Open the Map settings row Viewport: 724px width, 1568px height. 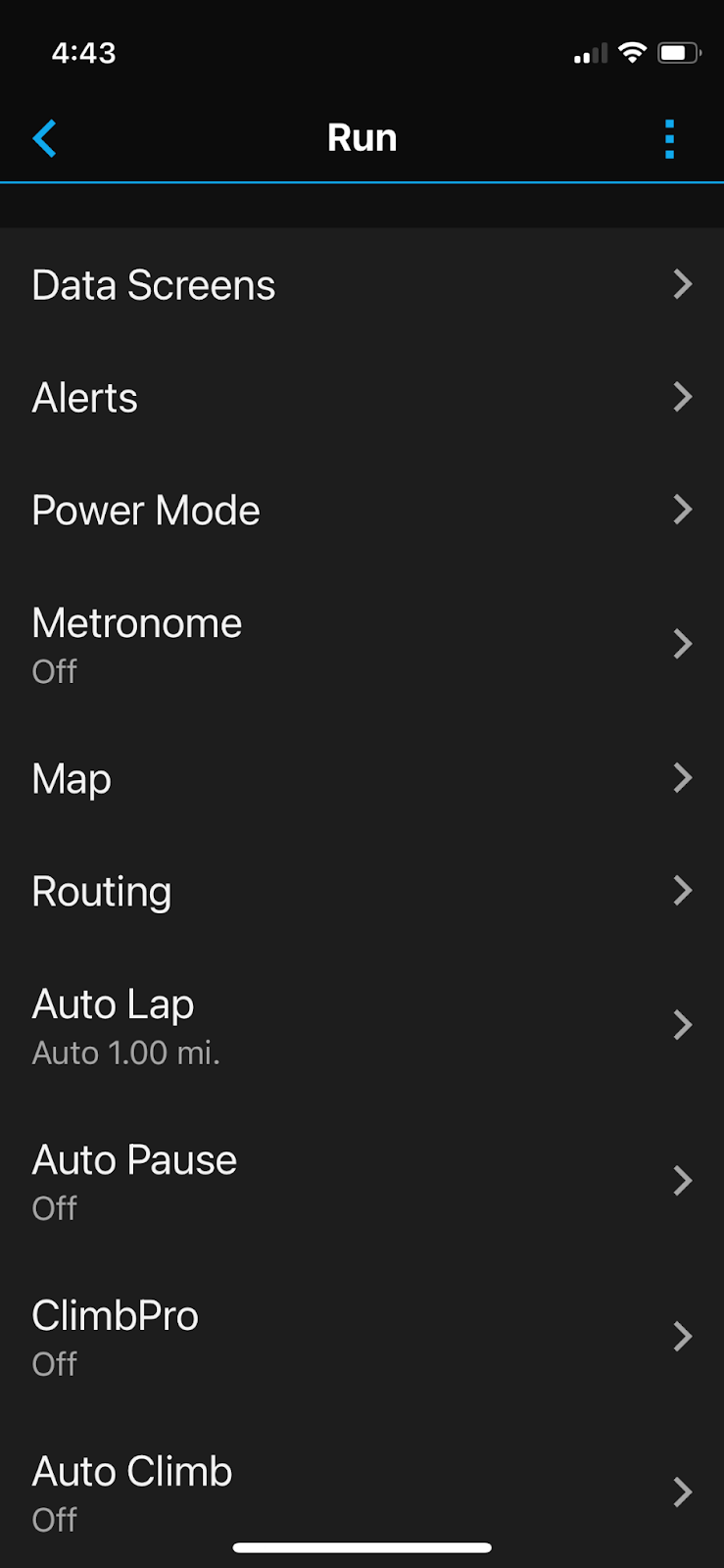pyautogui.click(x=362, y=779)
